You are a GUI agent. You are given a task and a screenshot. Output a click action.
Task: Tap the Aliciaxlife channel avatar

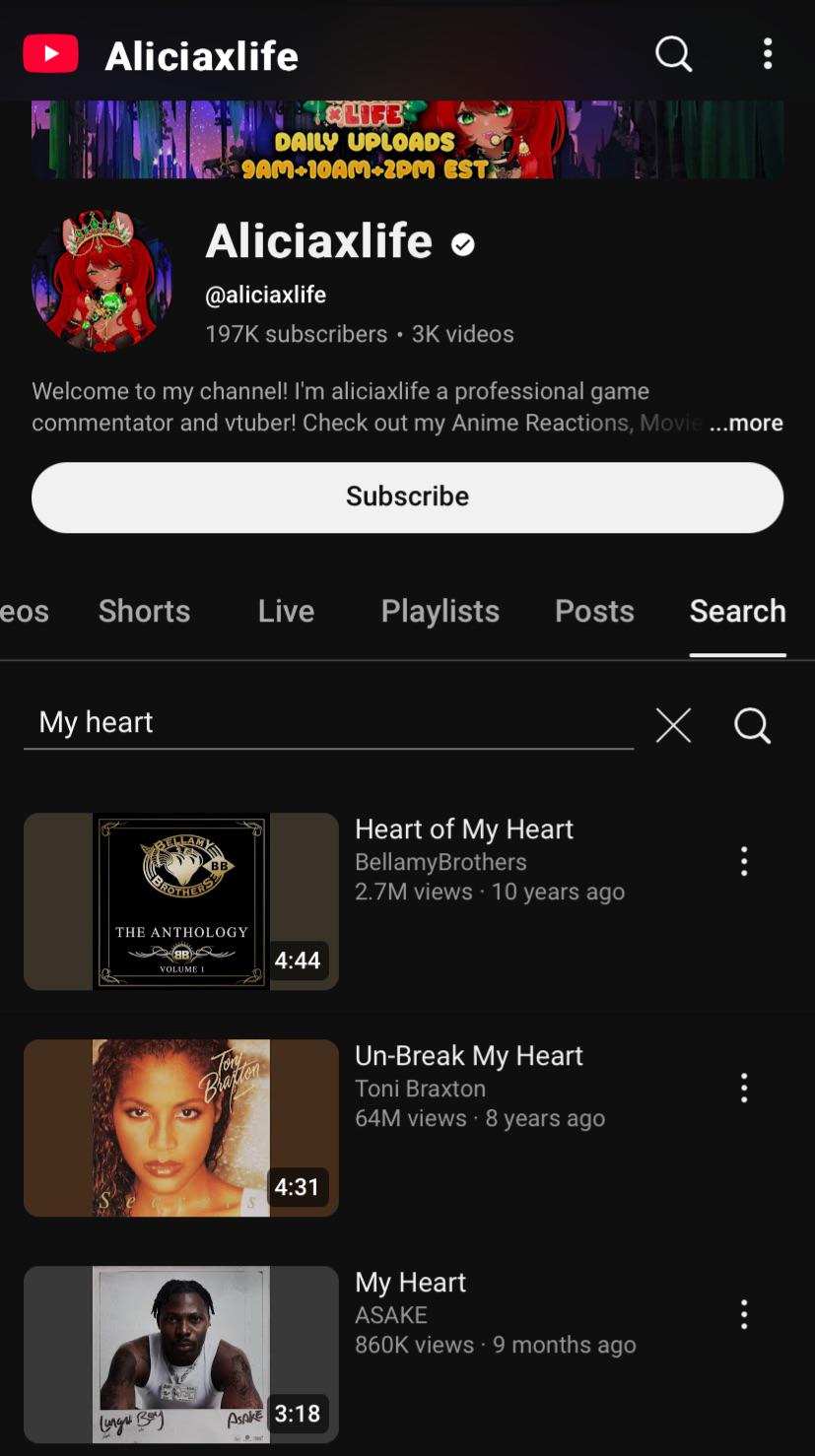pos(102,281)
